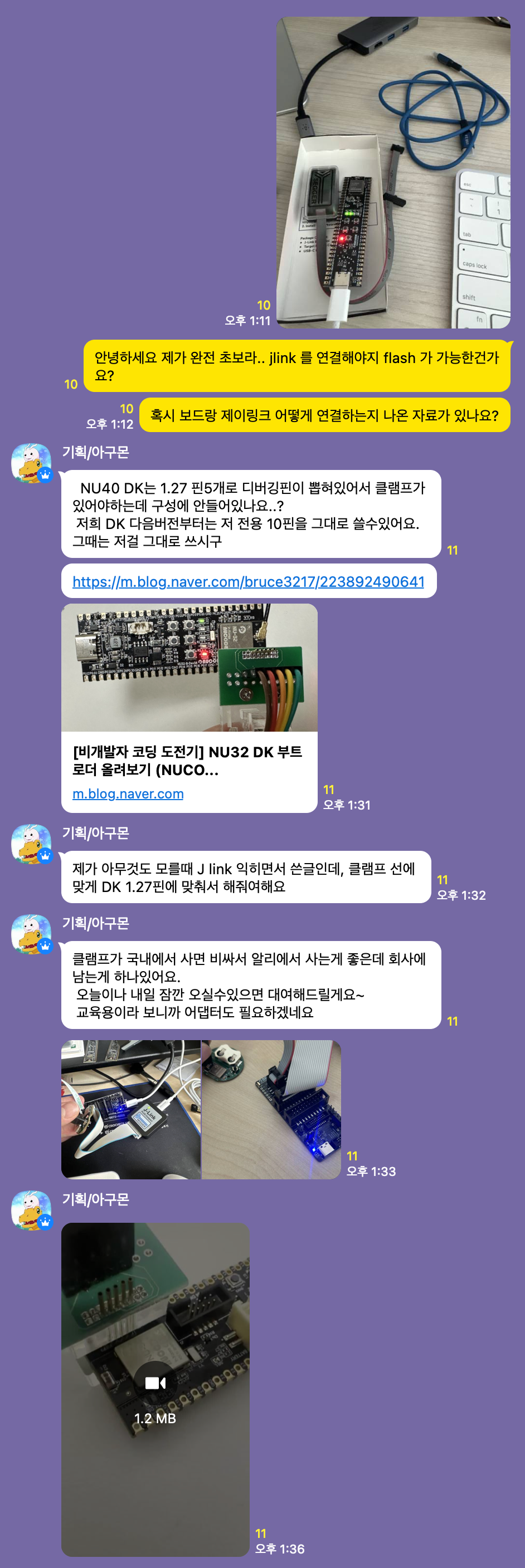Open the blog.naver.com/bruce3217 link
Image resolution: width=525 pixels, height=1568 pixels.
coord(248,581)
